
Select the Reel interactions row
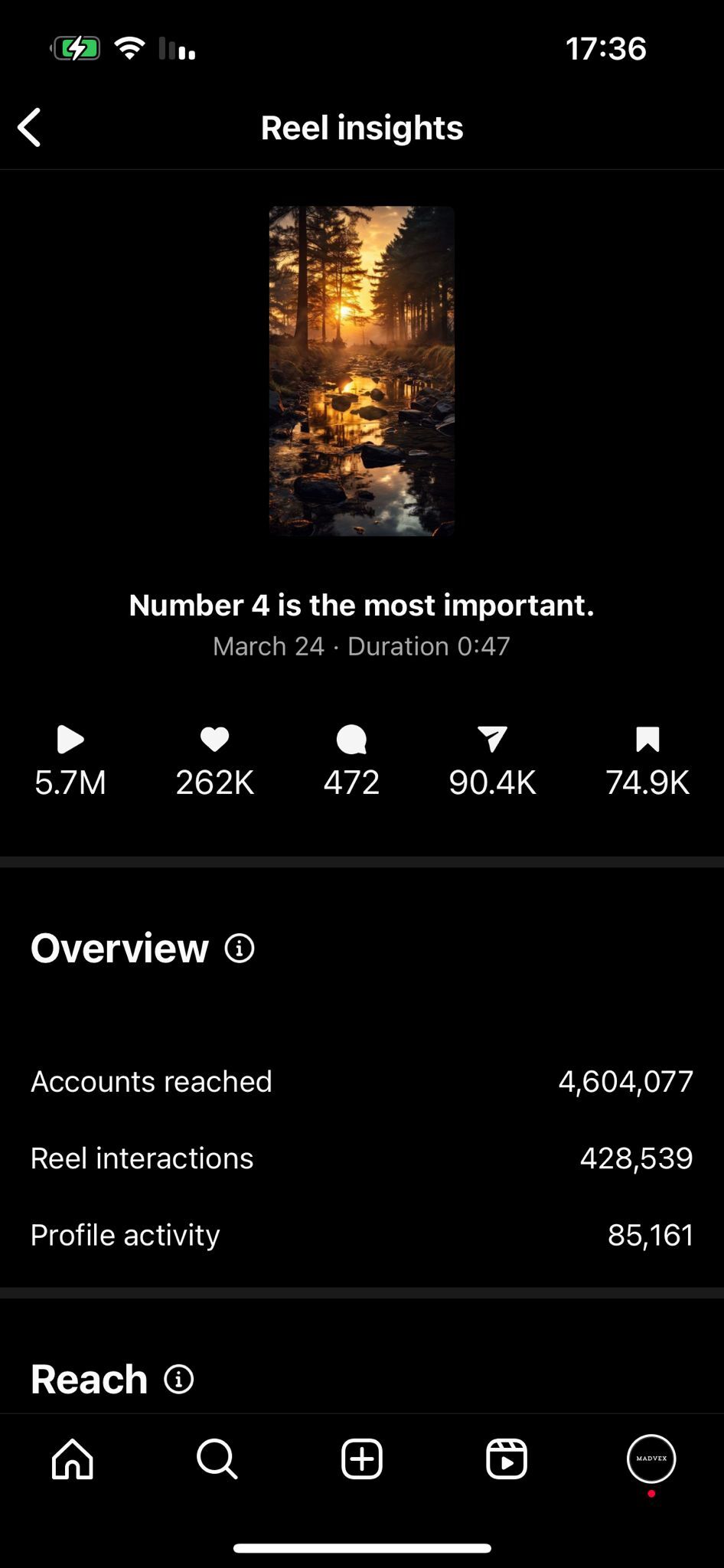pyautogui.click(x=362, y=1158)
